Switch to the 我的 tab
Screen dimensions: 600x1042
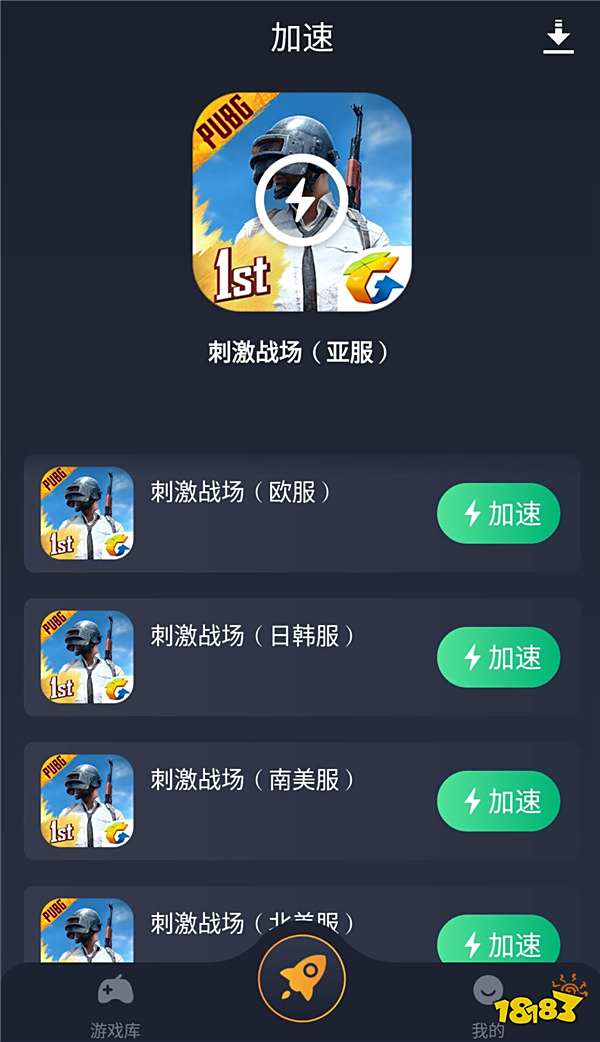pyautogui.click(x=487, y=1003)
